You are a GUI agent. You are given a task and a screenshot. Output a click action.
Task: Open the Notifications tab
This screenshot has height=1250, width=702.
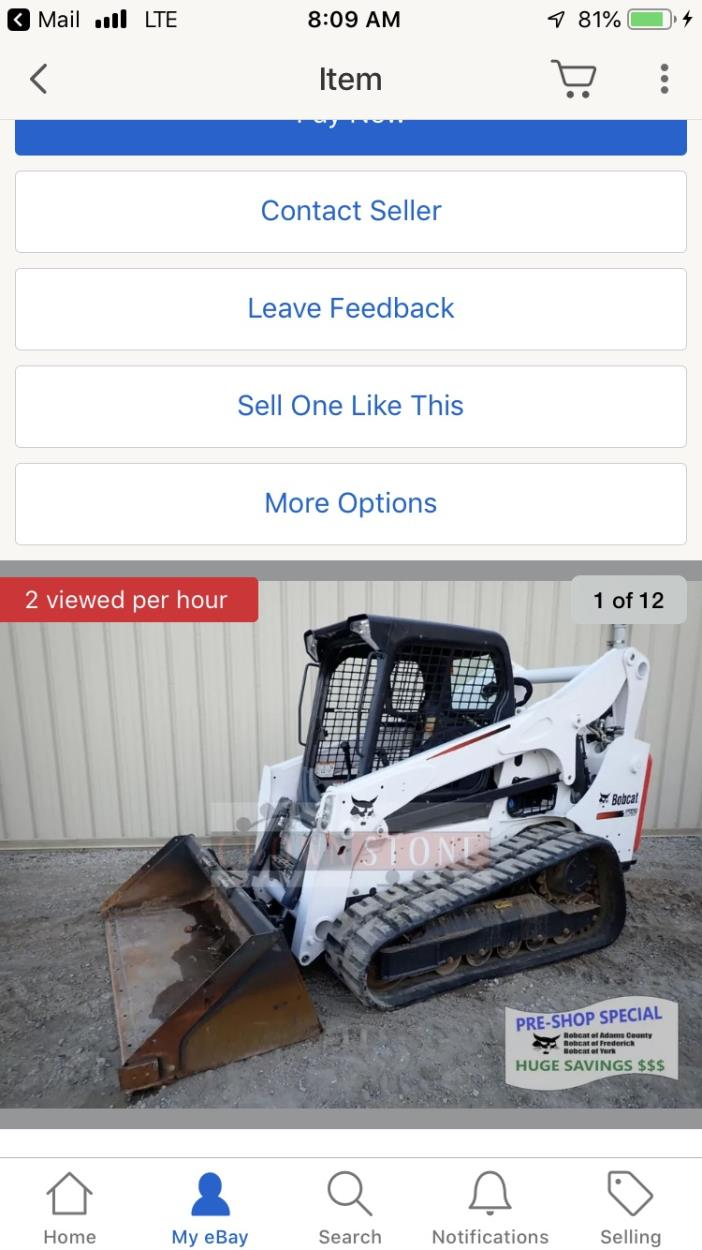coord(490,1208)
